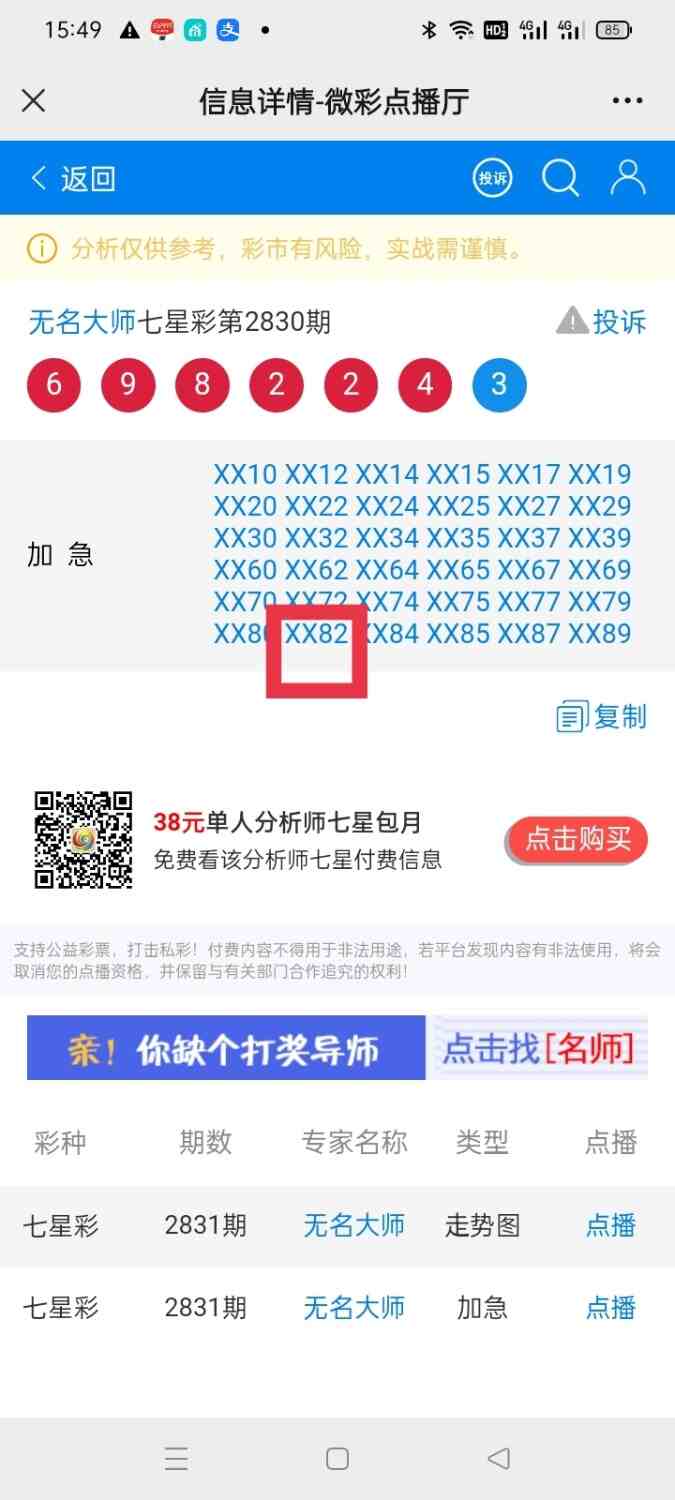Open the search magnifier icon

click(x=560, y=179)
